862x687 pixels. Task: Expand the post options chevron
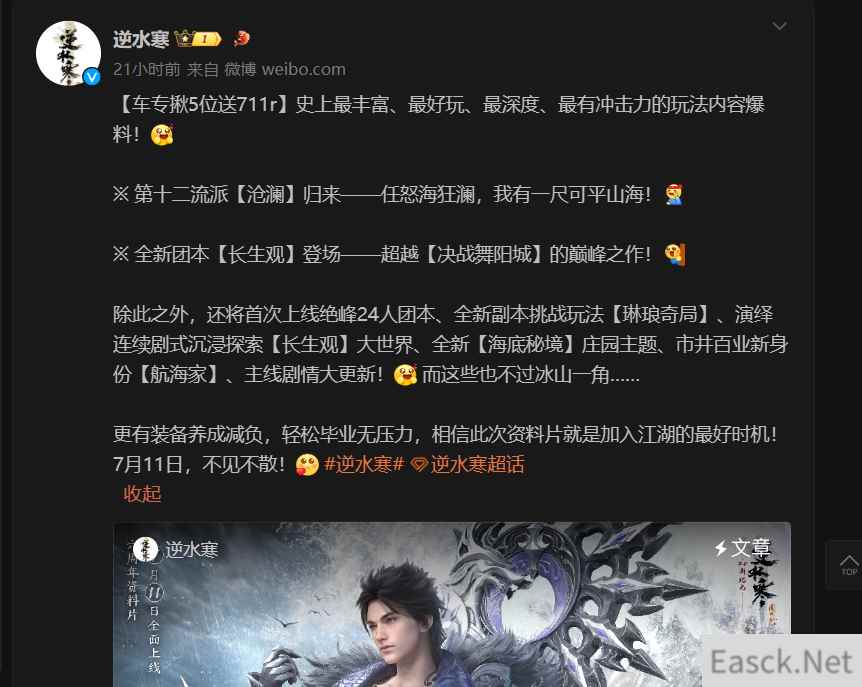(x=779, y=26)
